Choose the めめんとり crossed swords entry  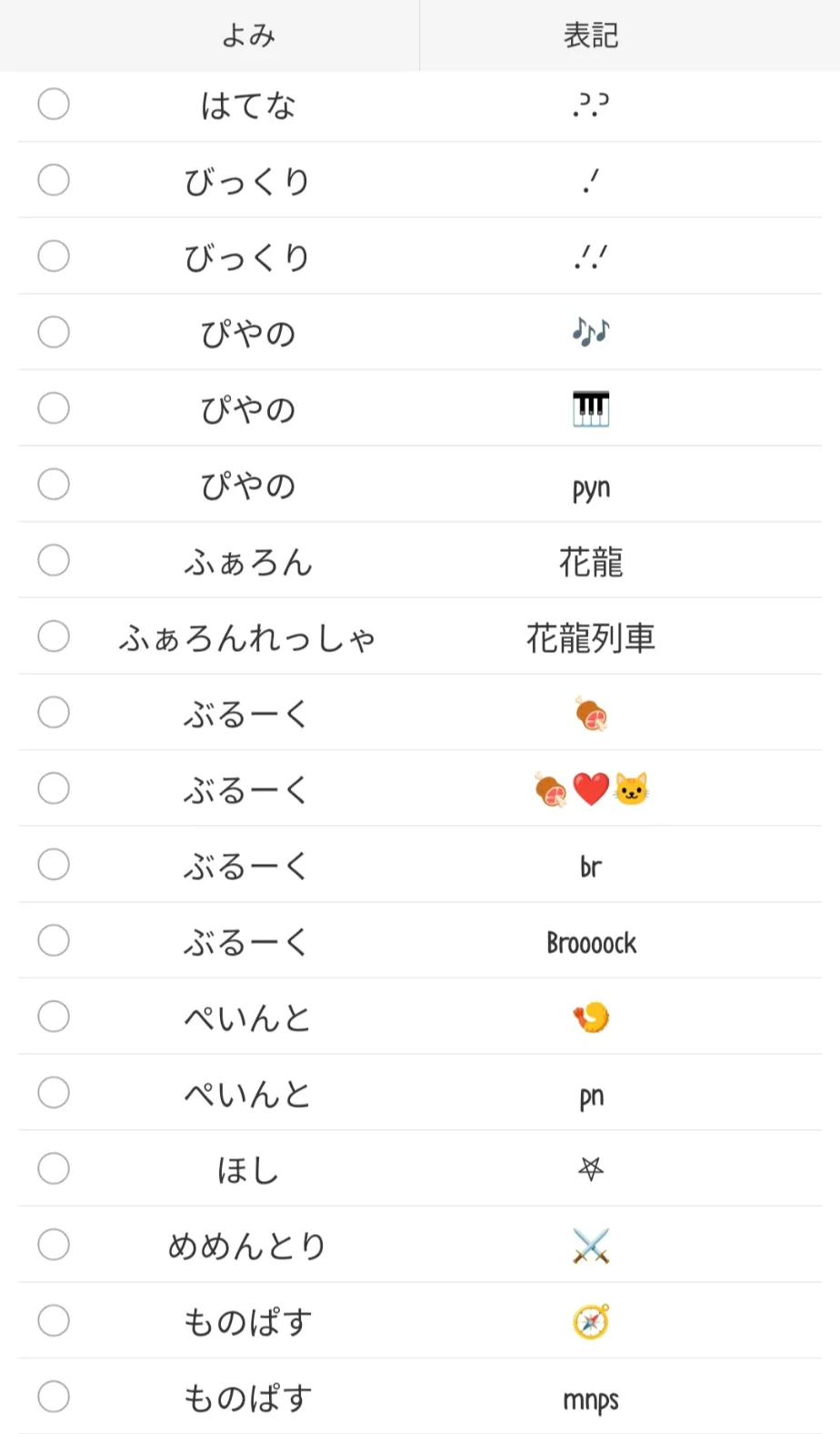coord(54,1245)
